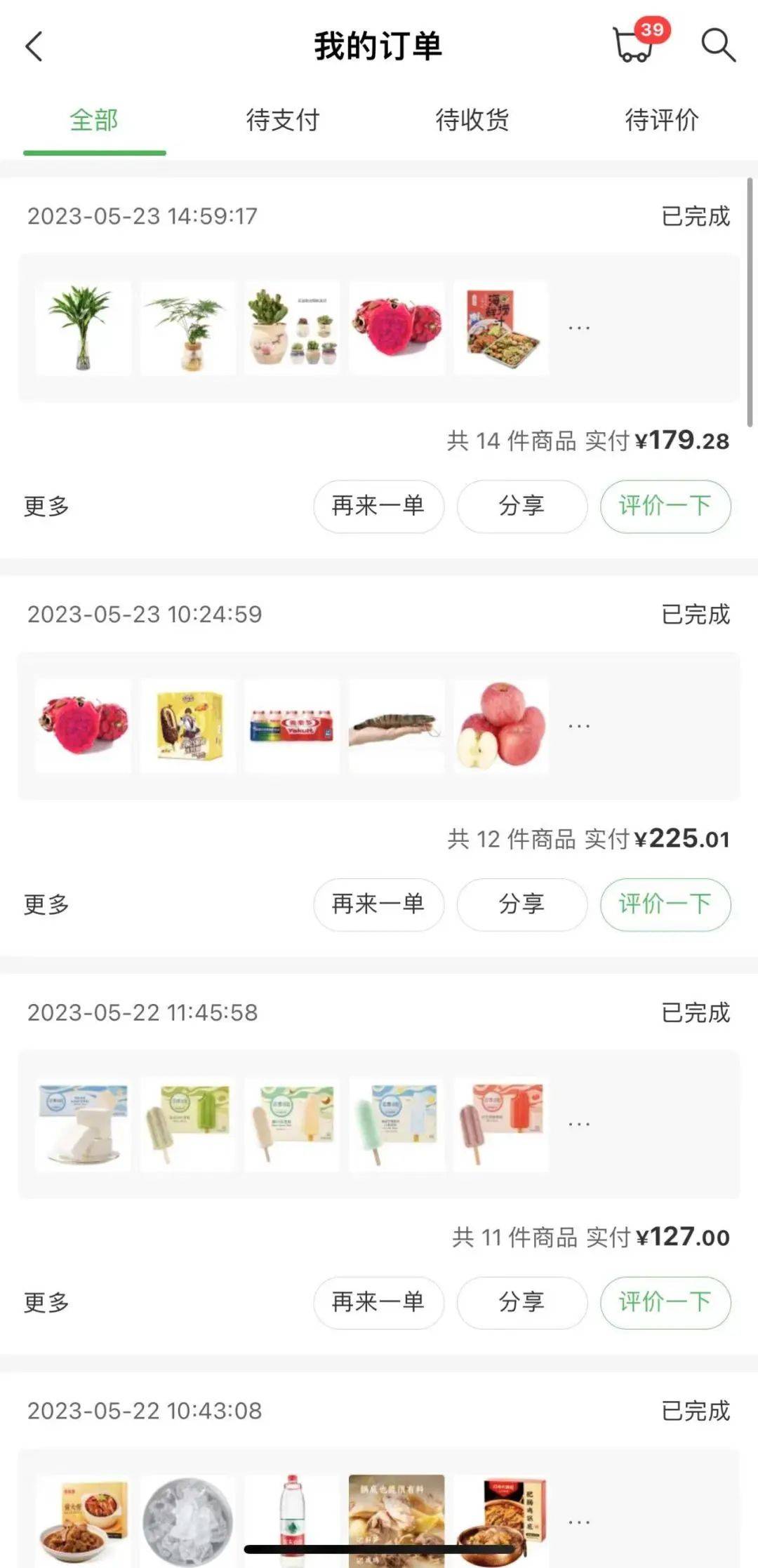
Task: Select the 全部 orders tab
Action: [94, 120]
